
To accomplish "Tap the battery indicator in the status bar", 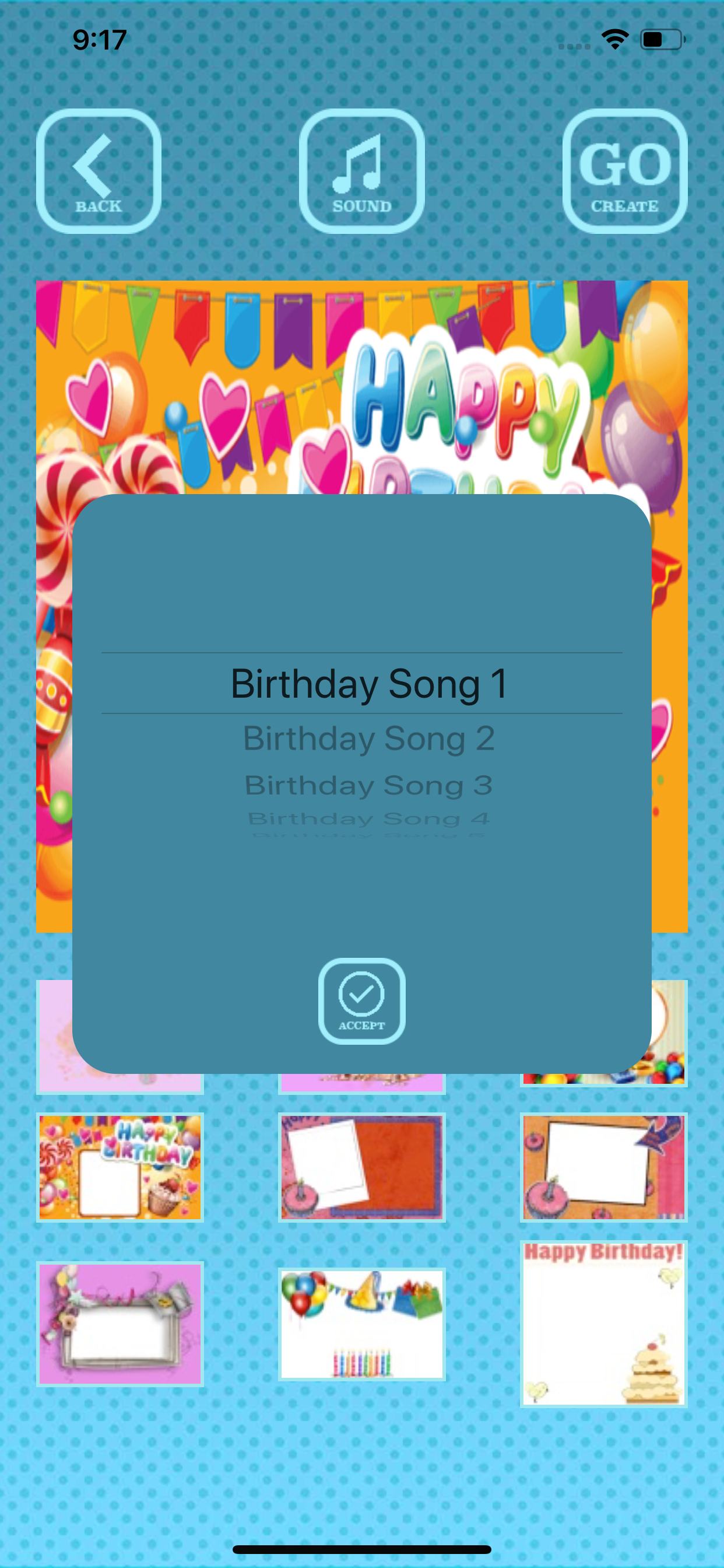I will (660, 38).
